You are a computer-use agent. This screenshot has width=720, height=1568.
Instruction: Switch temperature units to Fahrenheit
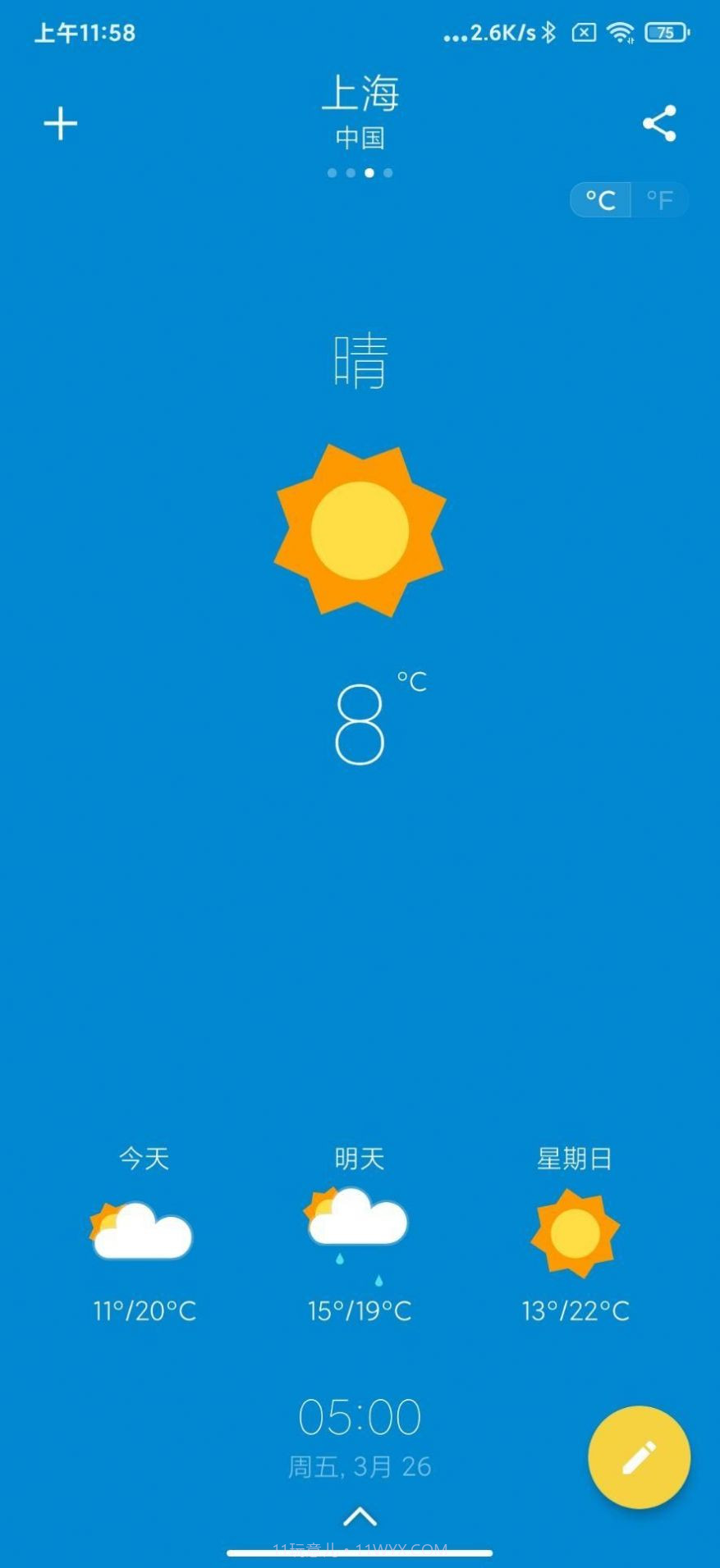coord(659,199)
